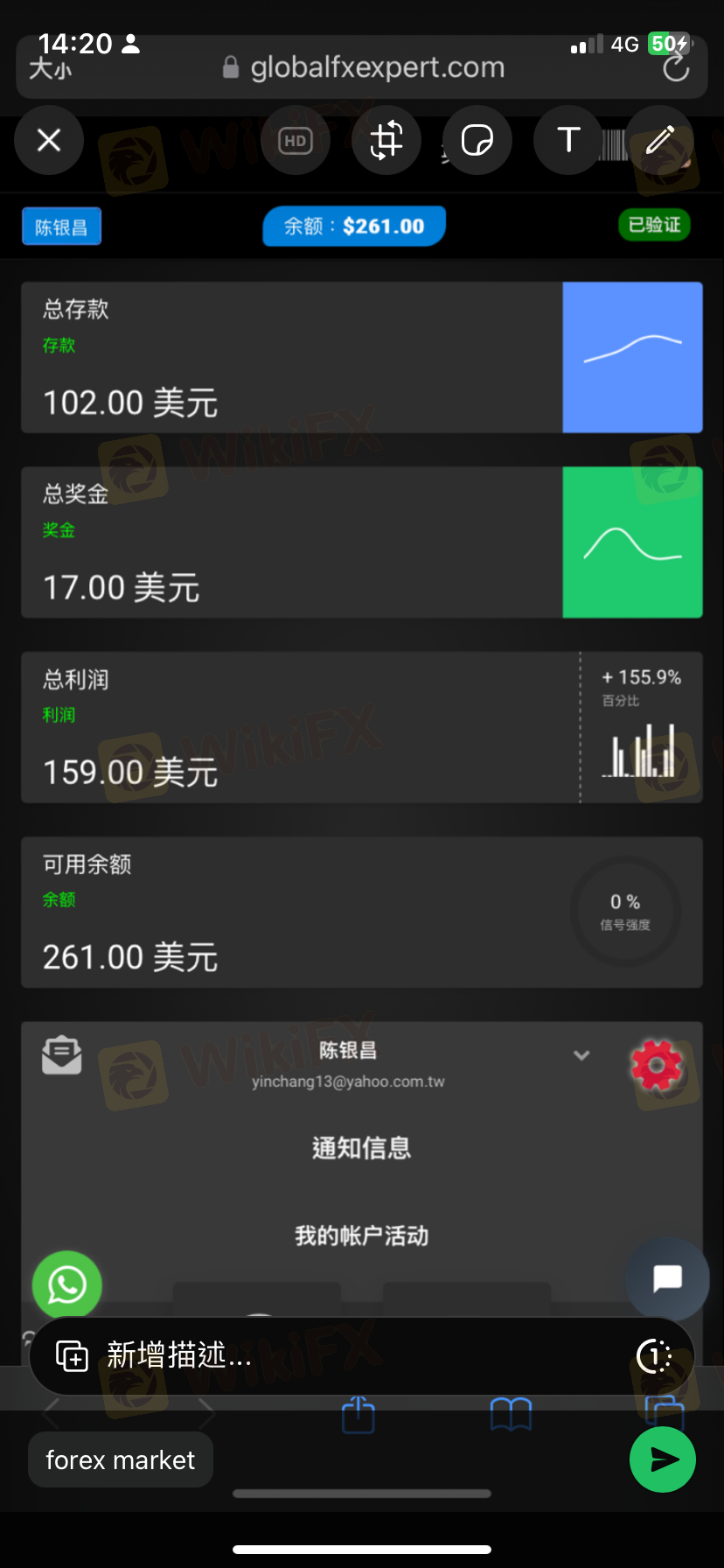Send the image with the green arrow

point(663,1459)
